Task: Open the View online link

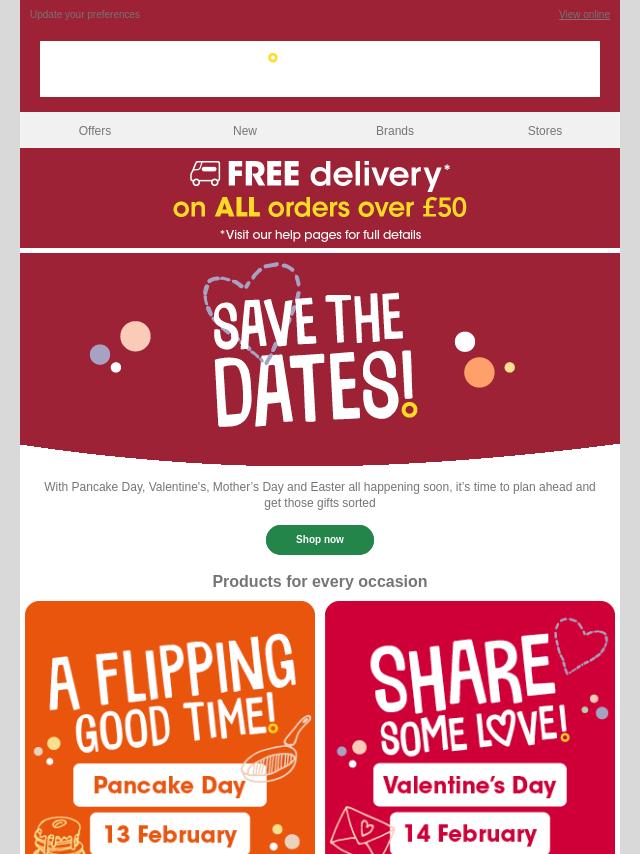Action: [x=584, y=15]
